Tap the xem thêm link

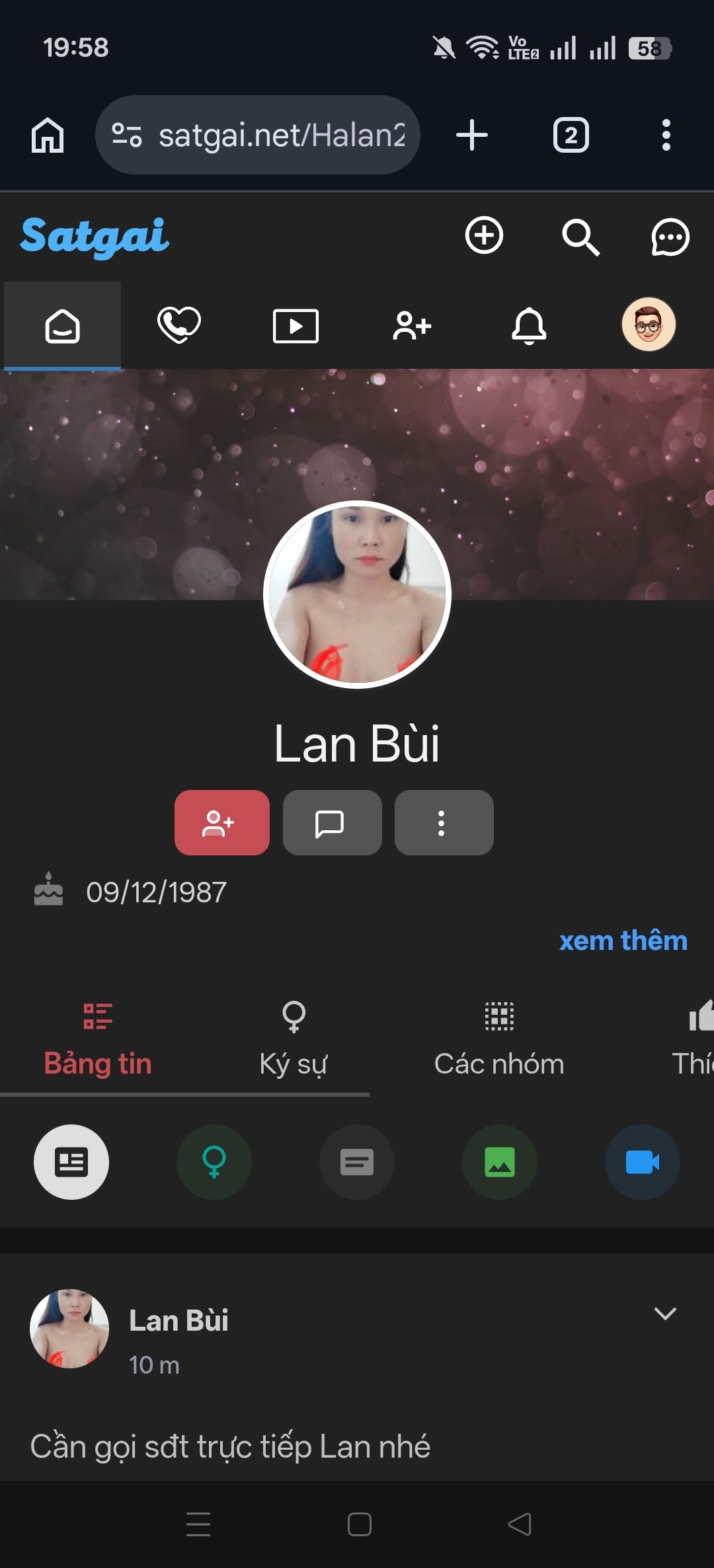point(623,941)
